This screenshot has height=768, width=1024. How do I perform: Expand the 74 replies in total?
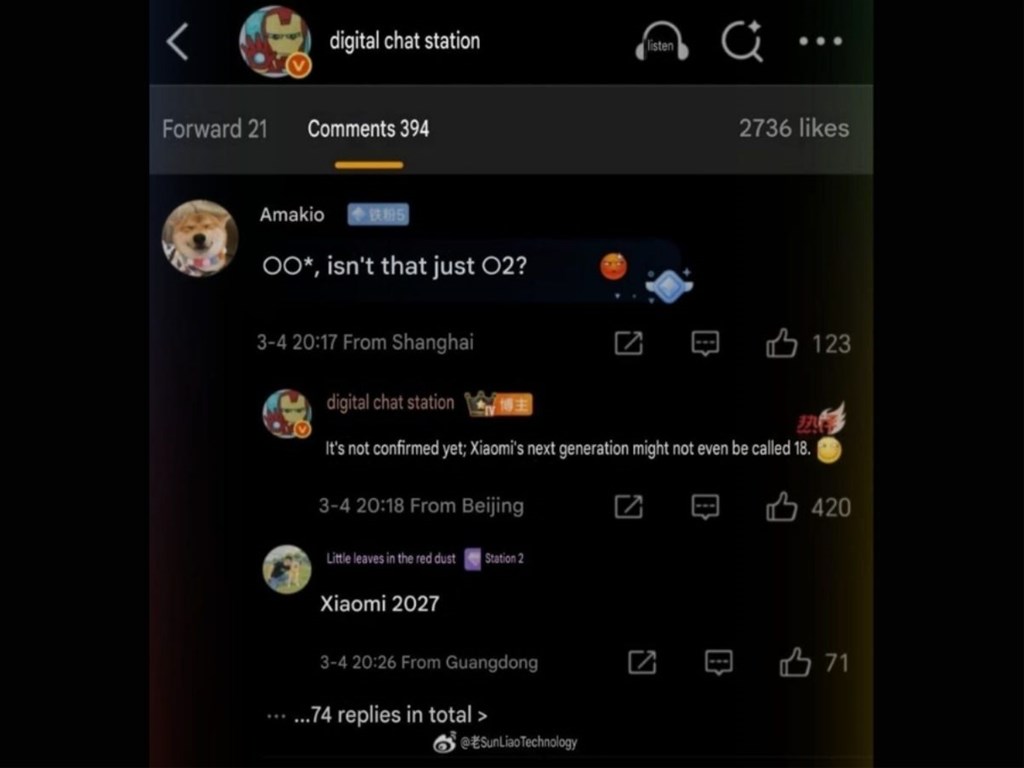tap(390, 715)
